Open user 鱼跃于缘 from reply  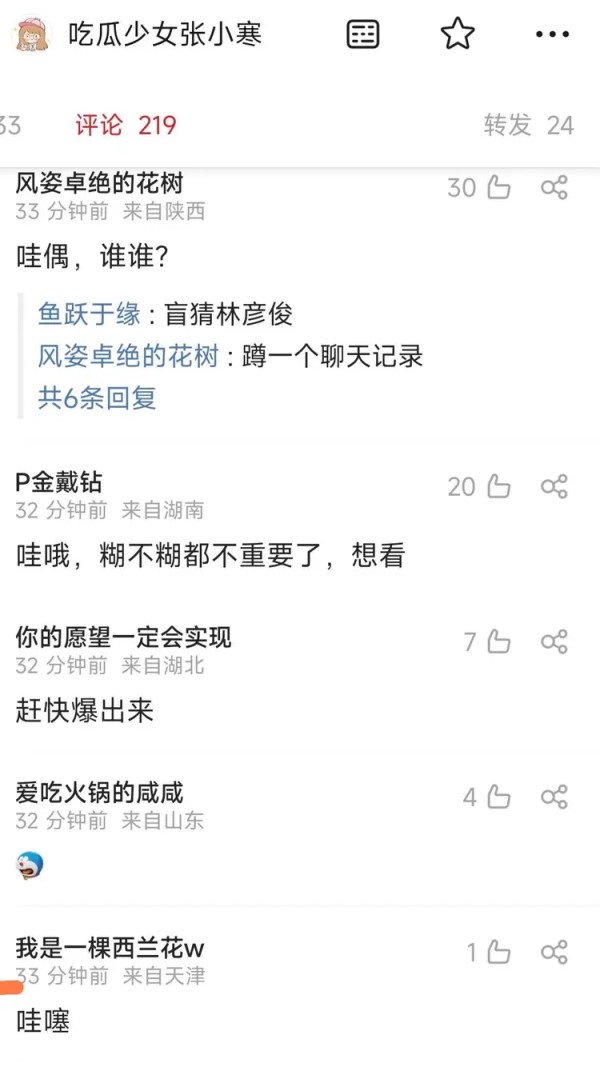(89, 314)
